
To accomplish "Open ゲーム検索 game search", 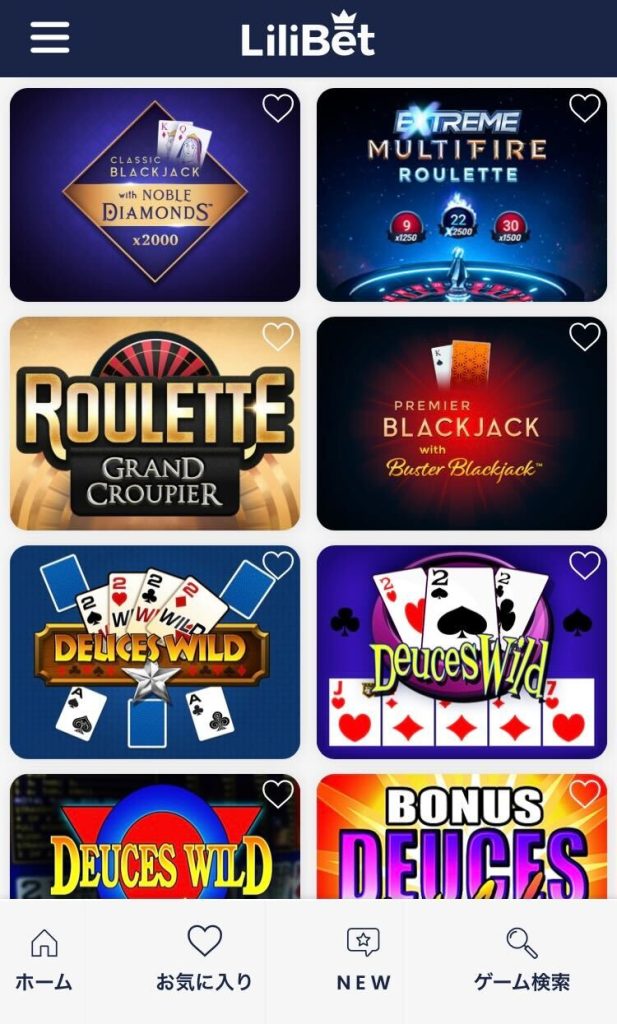I will pyautogui.click(x=521, y=960).
